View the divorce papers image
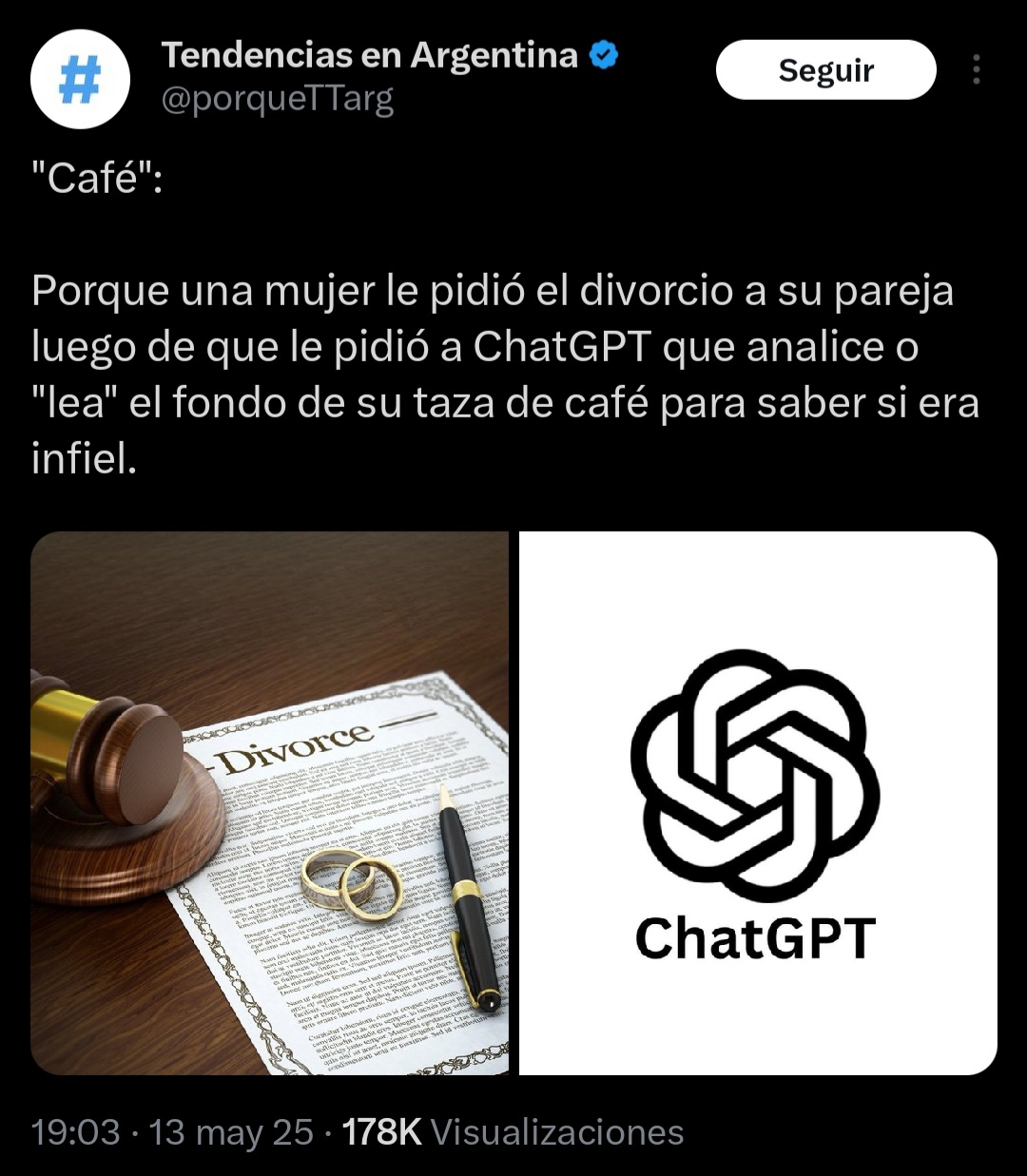 click(270, 802)
